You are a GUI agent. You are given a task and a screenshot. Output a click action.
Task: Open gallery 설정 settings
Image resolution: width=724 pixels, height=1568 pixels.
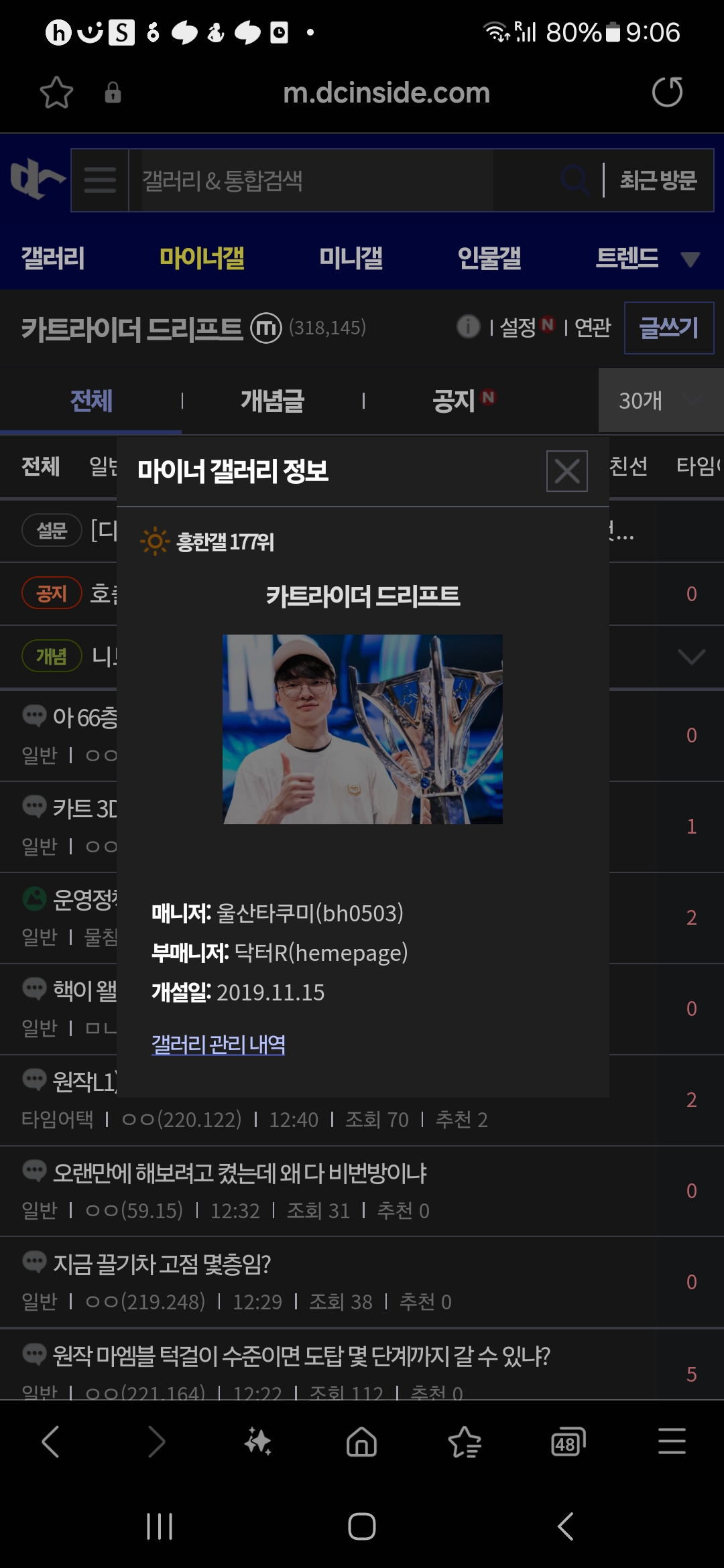click(518, 328)
